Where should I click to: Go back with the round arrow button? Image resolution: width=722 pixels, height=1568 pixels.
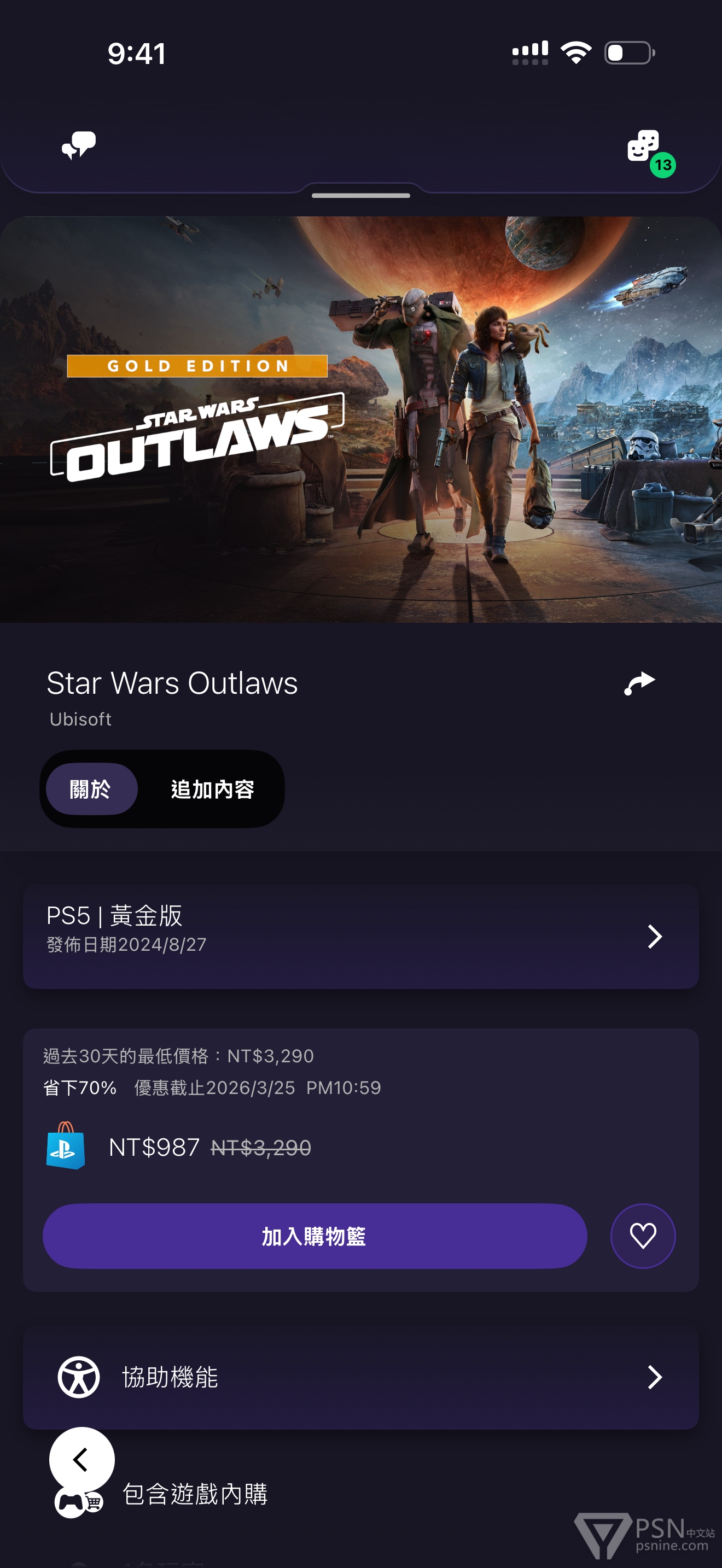pos(81,1459)
